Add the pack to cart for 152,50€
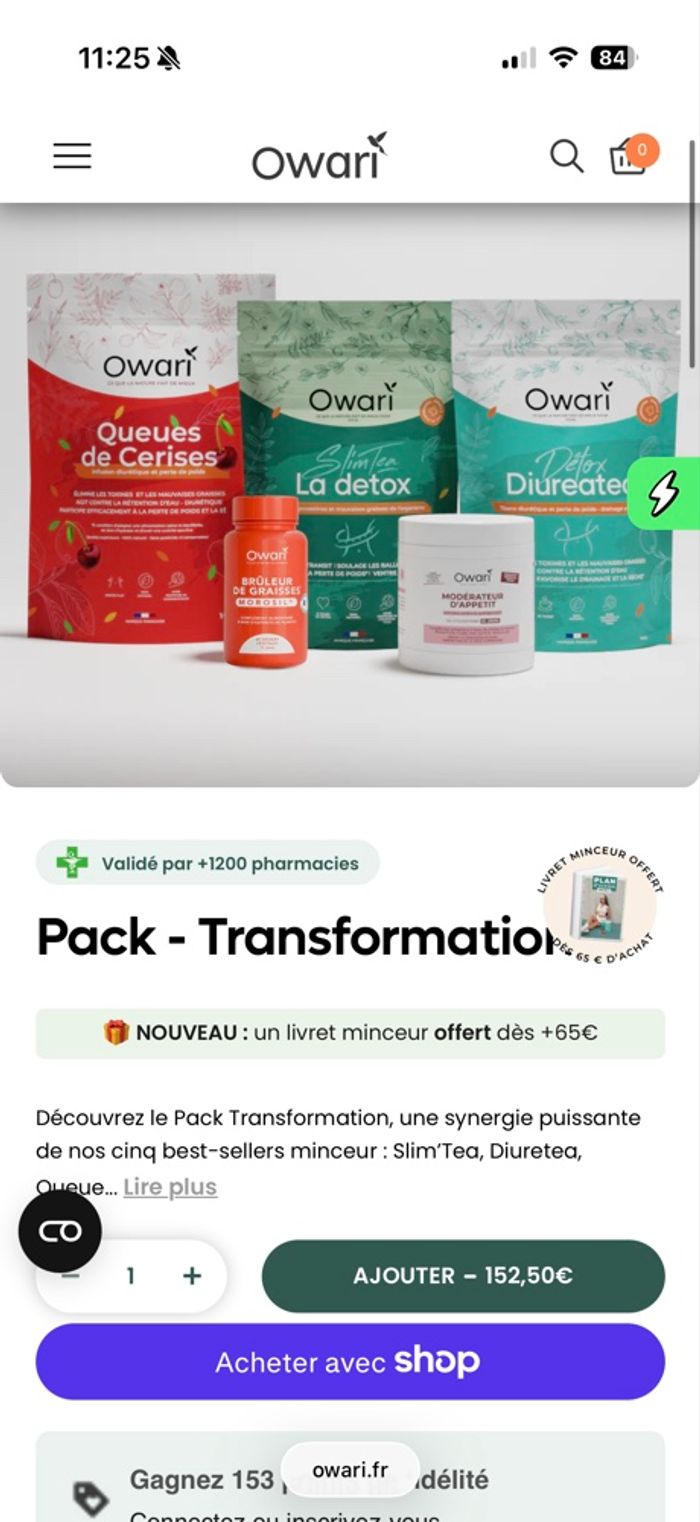The height and width of the screenshot is (1522, 700). pos(463,1275)
